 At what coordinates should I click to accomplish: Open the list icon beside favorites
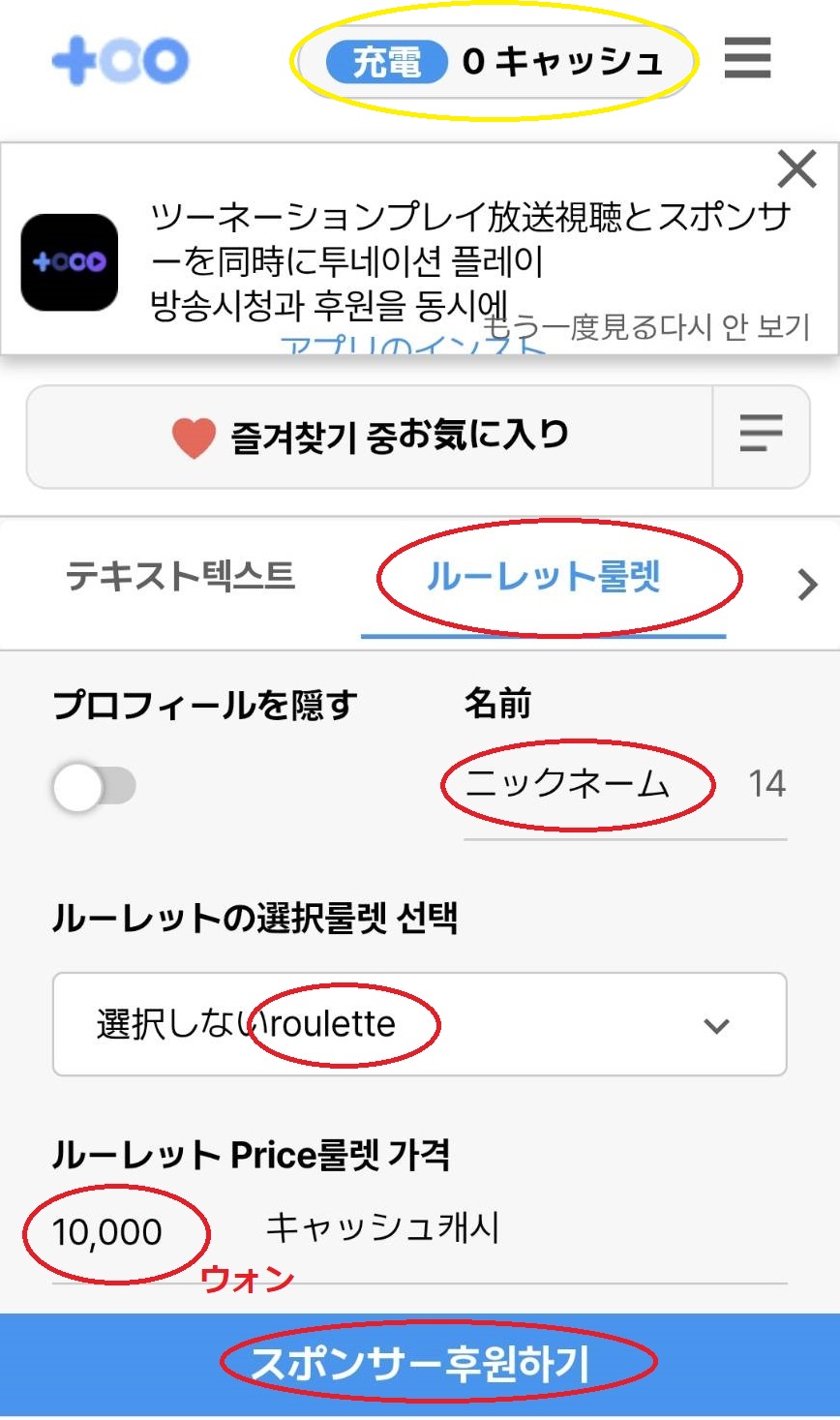click(x=761, y=434)
